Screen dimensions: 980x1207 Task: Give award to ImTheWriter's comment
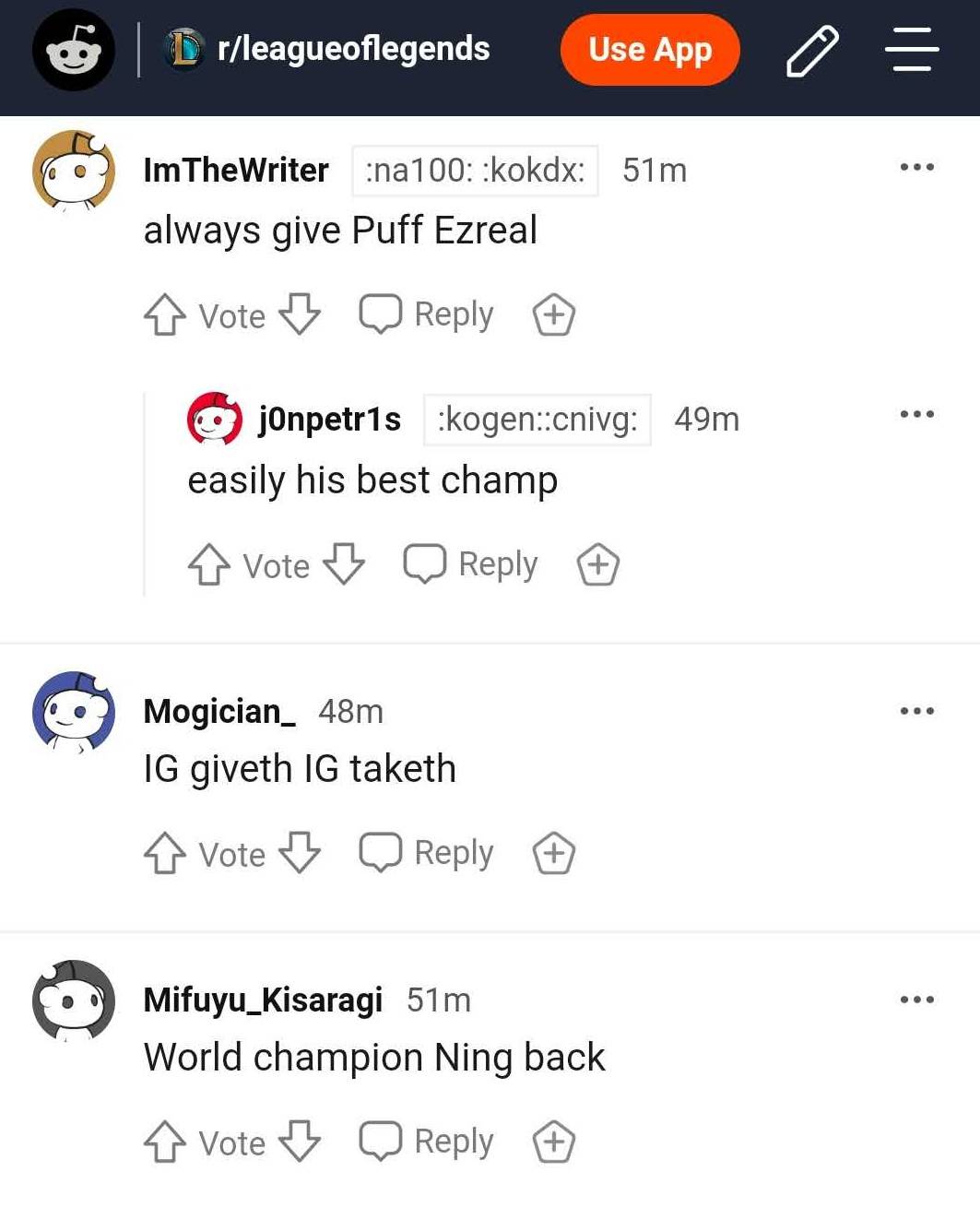coord(554,315)
